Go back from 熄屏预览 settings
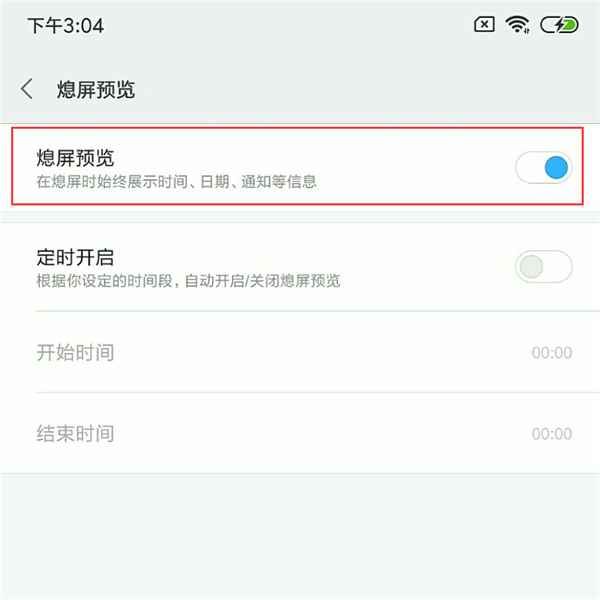The image size is (600, 600). (27, 89)
